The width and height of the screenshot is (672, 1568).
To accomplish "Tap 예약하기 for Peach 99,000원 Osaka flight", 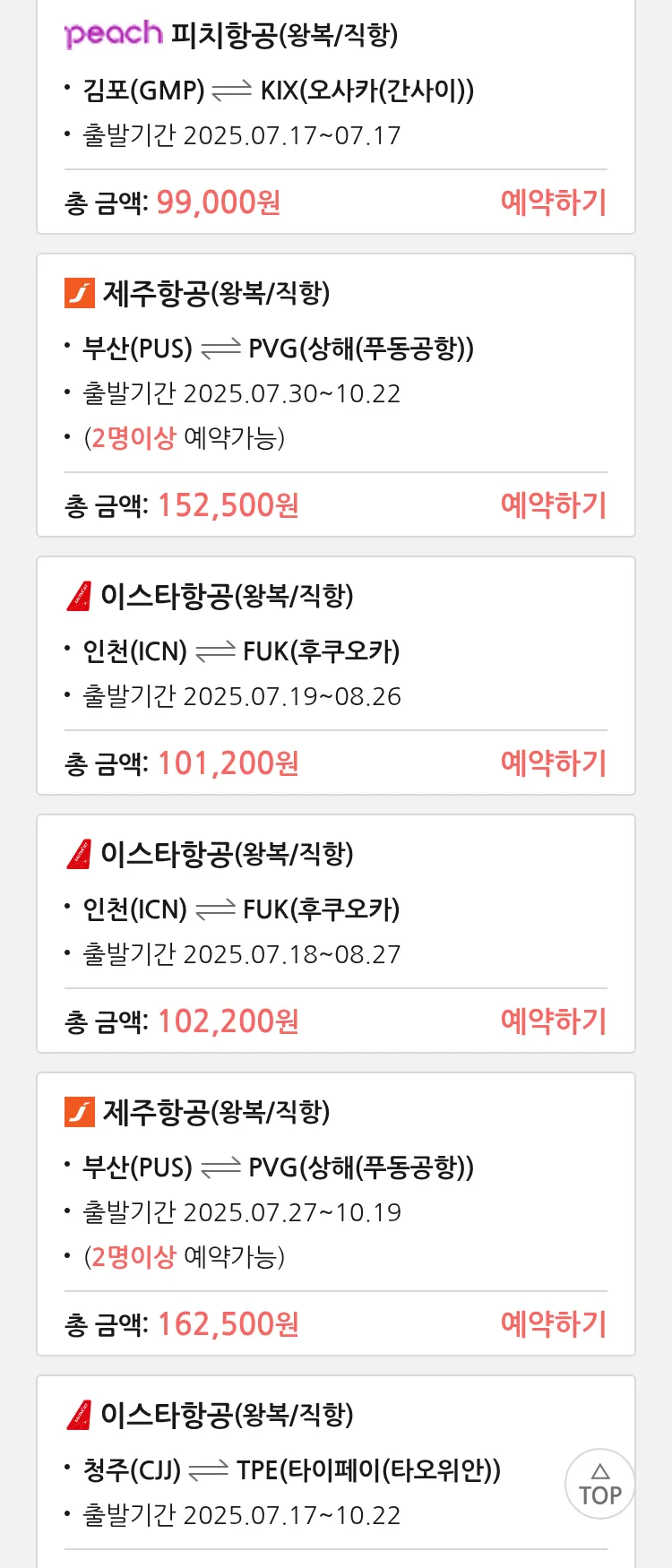I will (553, 202).
